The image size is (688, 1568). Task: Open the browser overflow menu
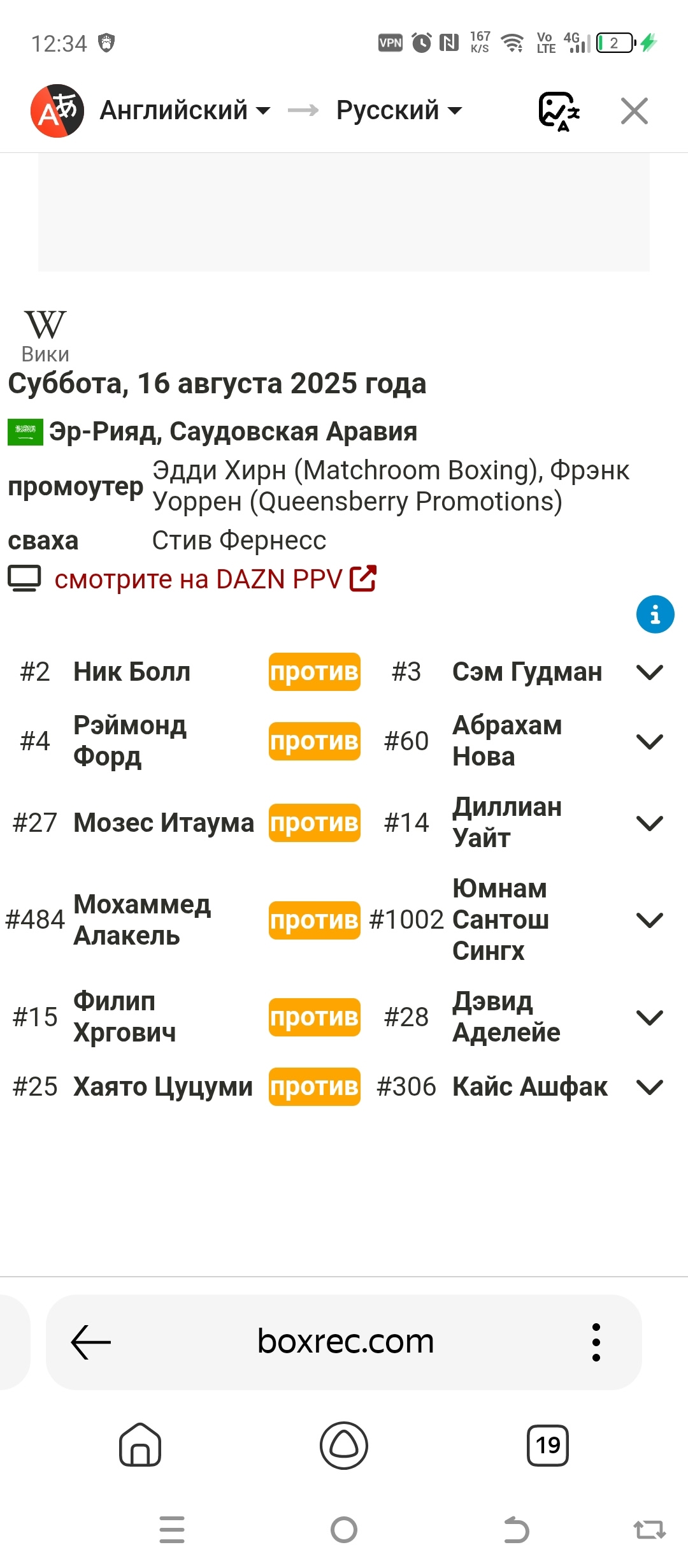click(x=596, y=1342)
